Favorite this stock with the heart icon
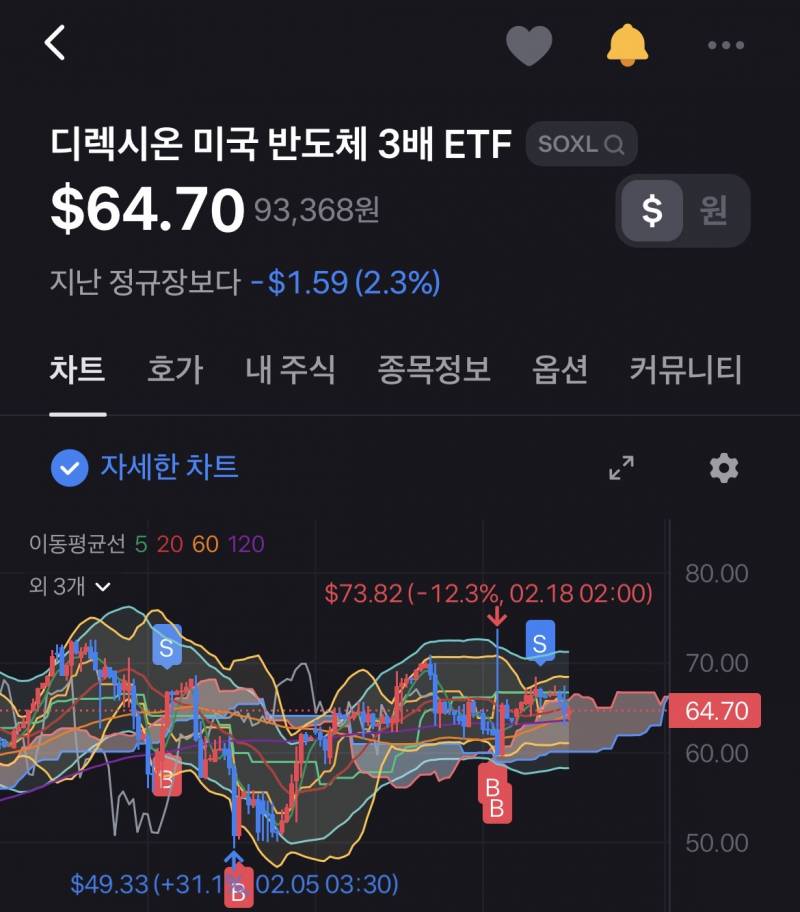This screenshot has height=912, width=800. pos(530,44)
